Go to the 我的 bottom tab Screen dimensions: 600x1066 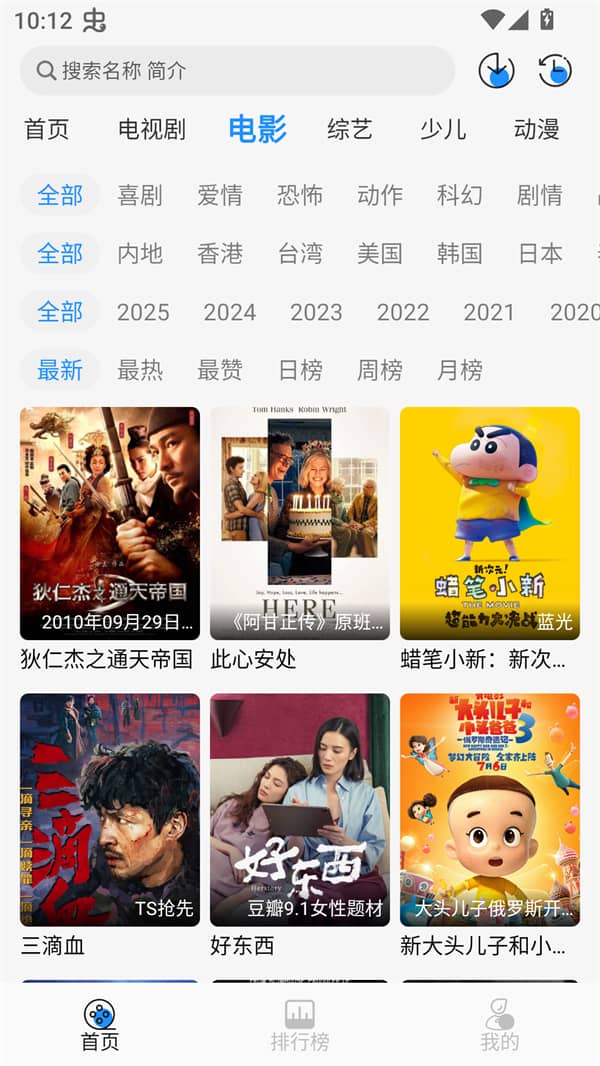(499, 1025)
